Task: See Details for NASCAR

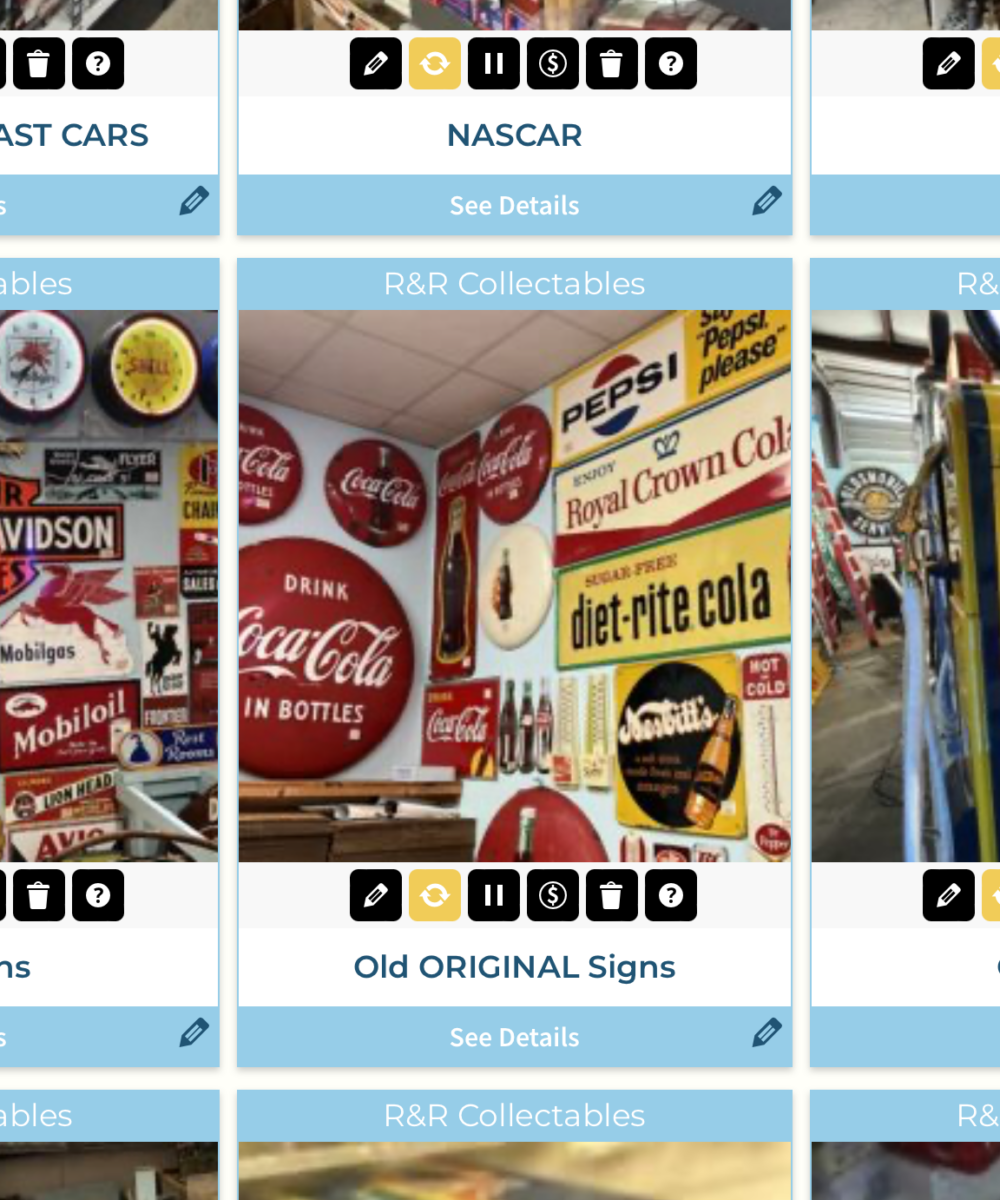Action: point(514,205)
